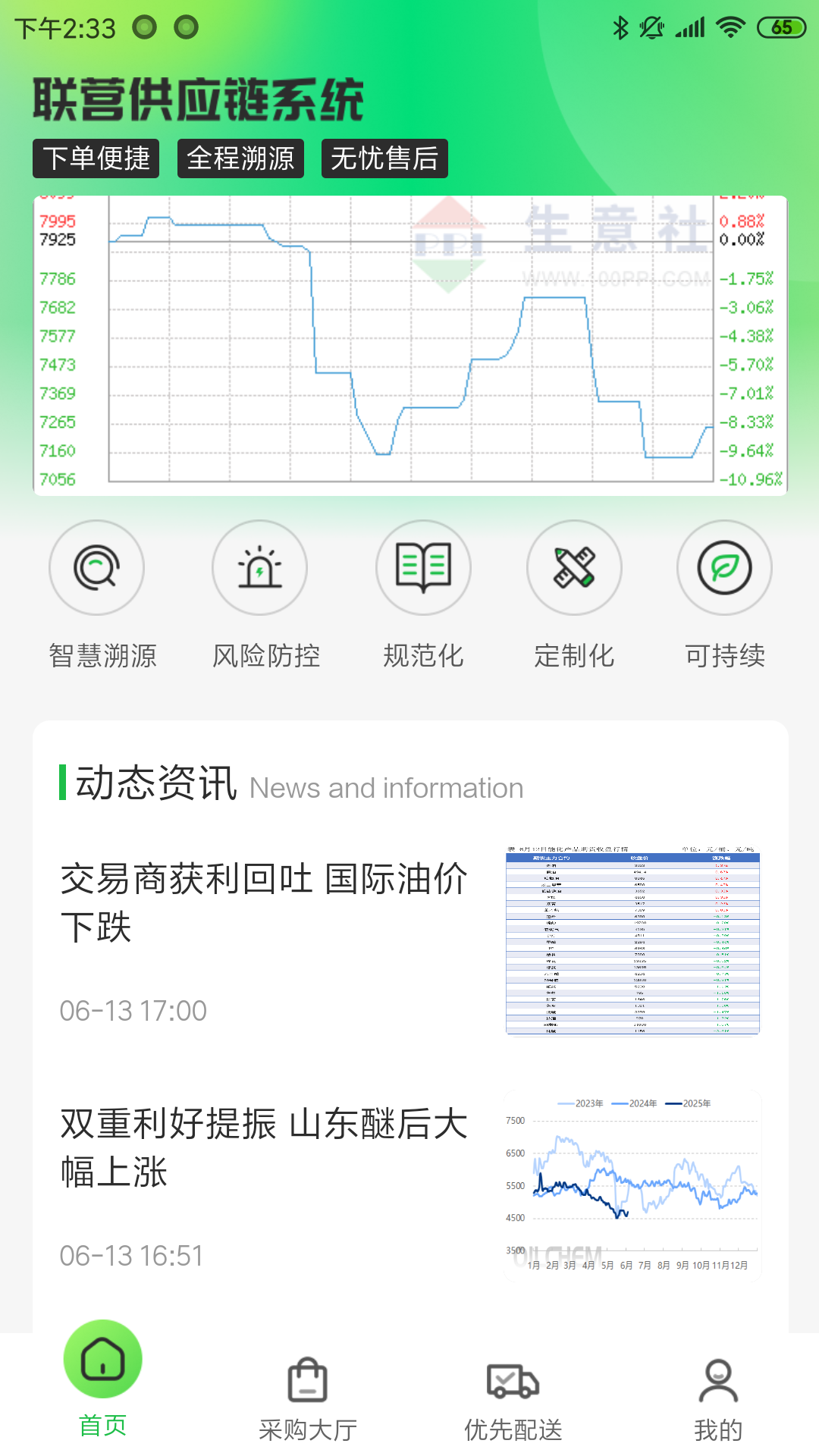Click the 定制化 pencil-and-ruler icon
Screen dimensions: 819x1456
click(x=574, y=567)
